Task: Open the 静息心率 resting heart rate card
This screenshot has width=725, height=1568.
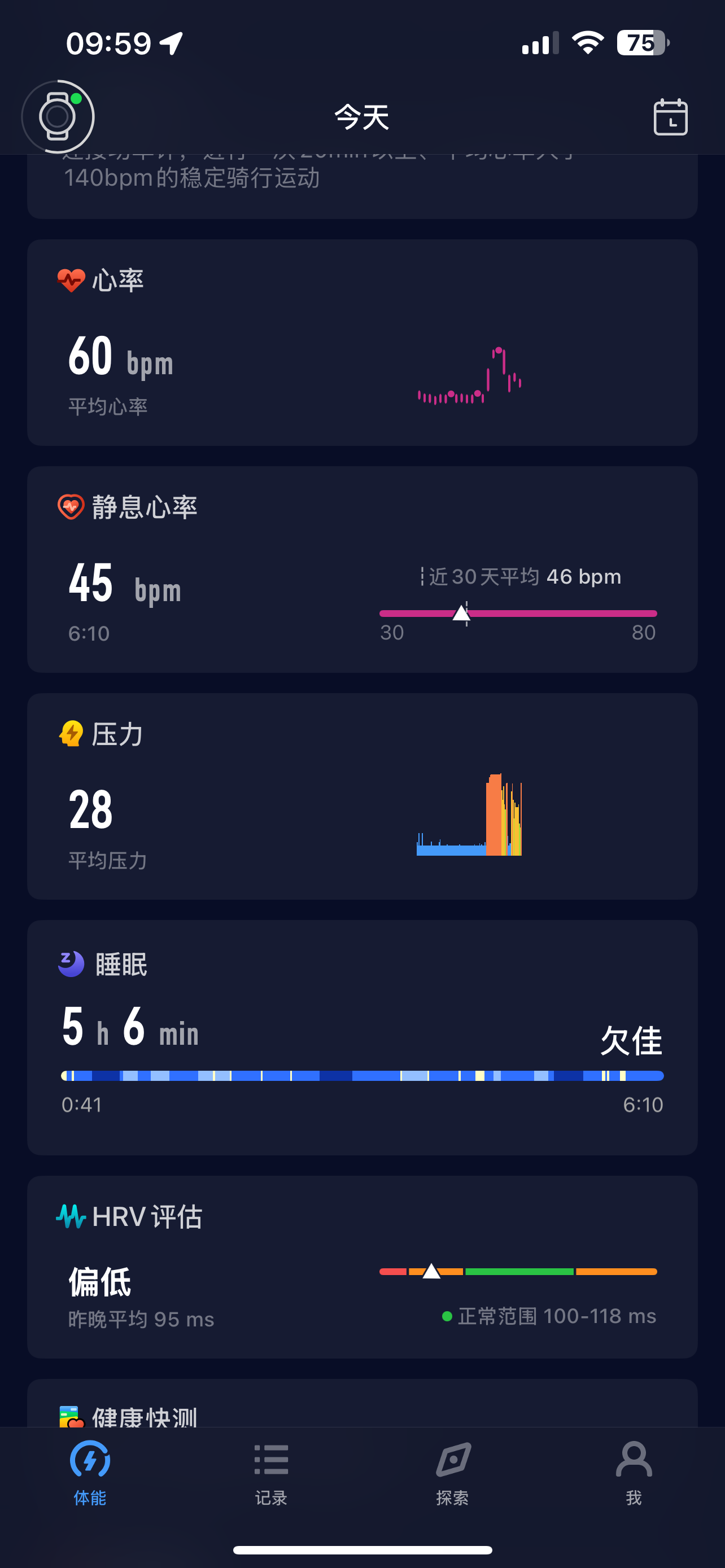Action: tap(362, 569)
